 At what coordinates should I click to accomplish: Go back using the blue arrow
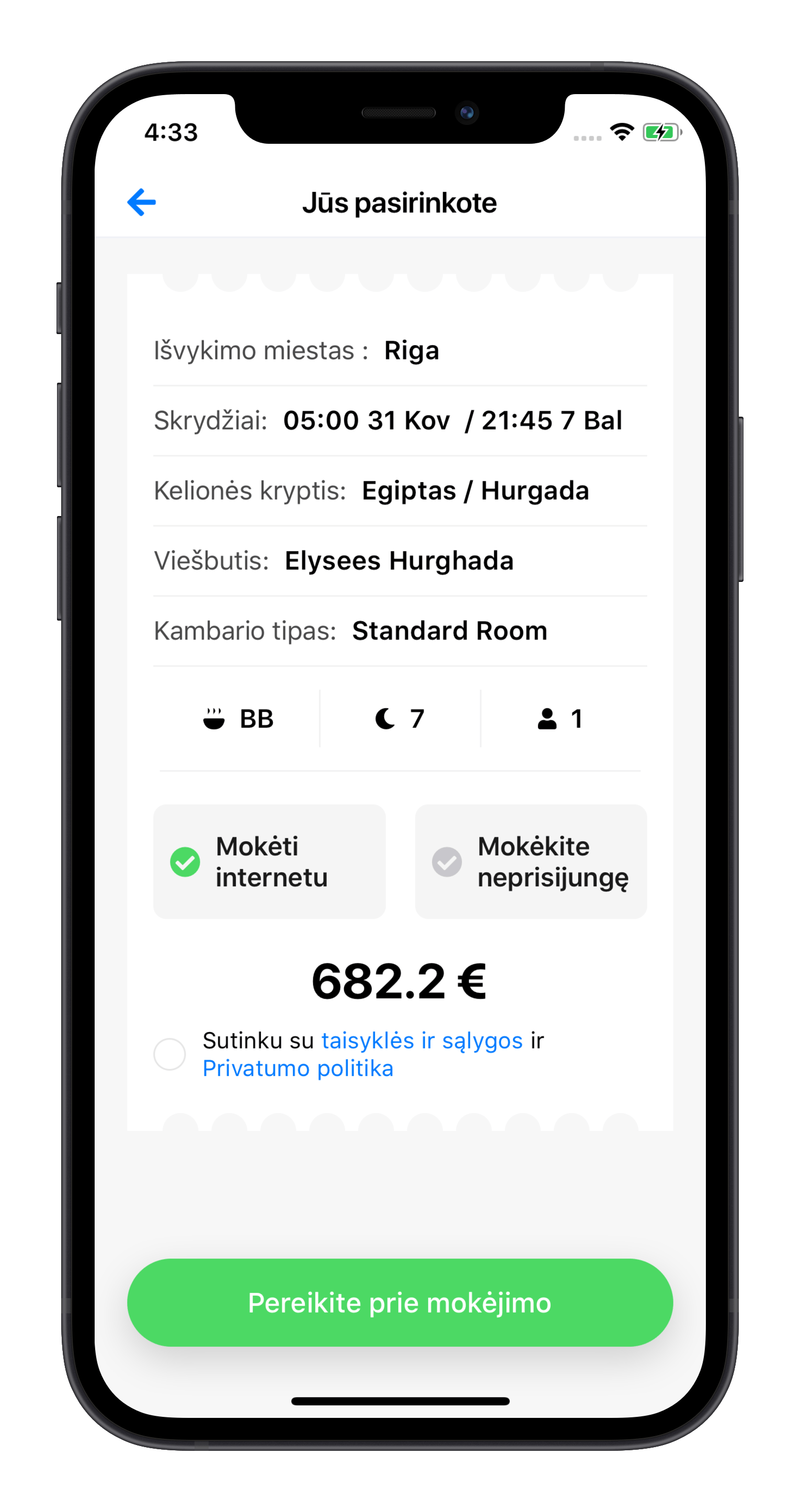142,202
